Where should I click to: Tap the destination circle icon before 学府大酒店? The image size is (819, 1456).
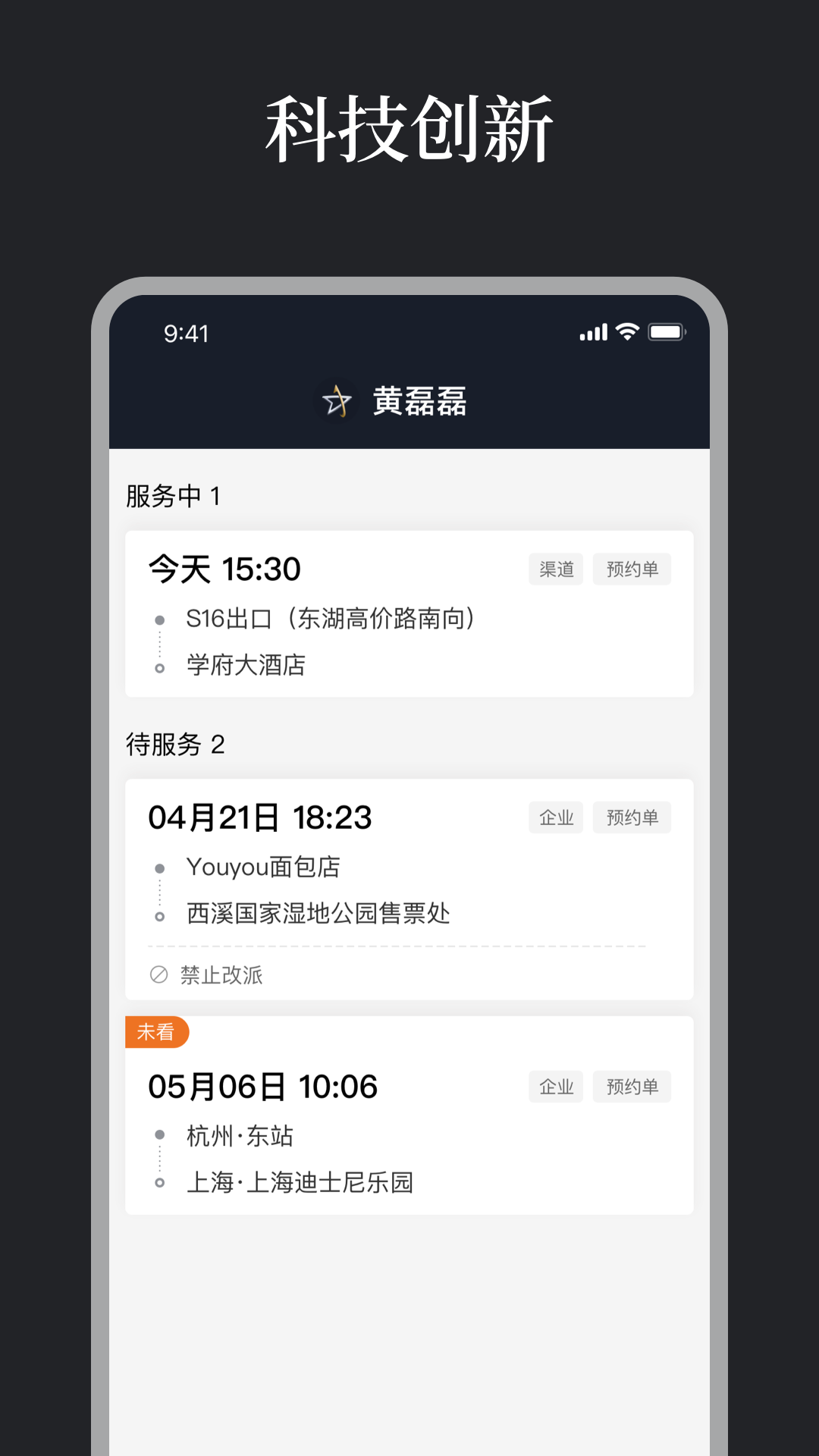[x=159, y=667]
